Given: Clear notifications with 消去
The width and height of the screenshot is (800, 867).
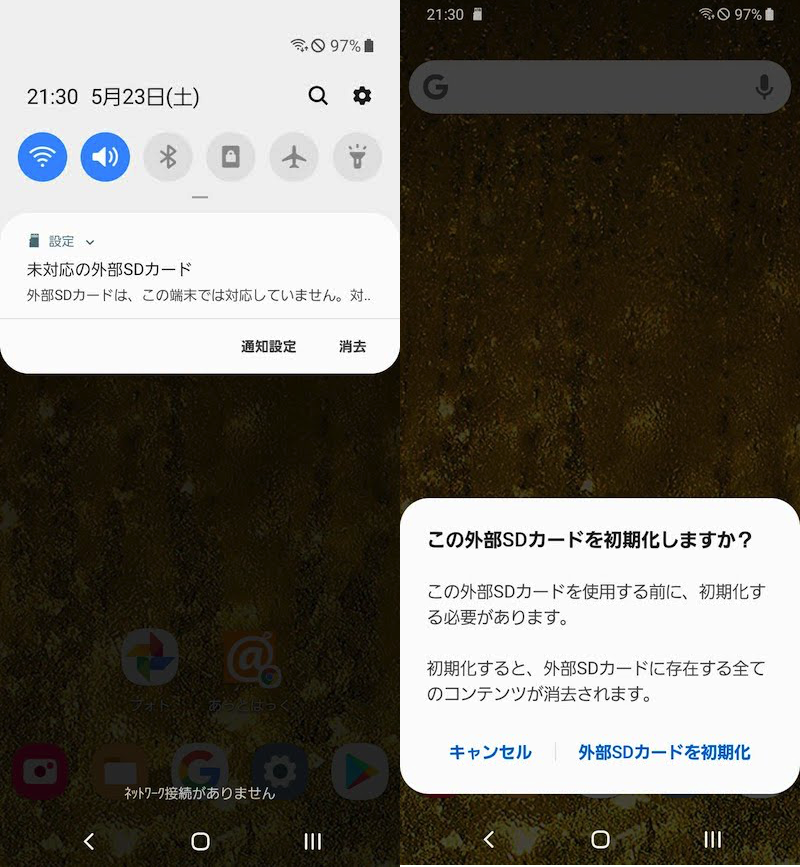Looking at the screenshot, I should coord(352,347).
